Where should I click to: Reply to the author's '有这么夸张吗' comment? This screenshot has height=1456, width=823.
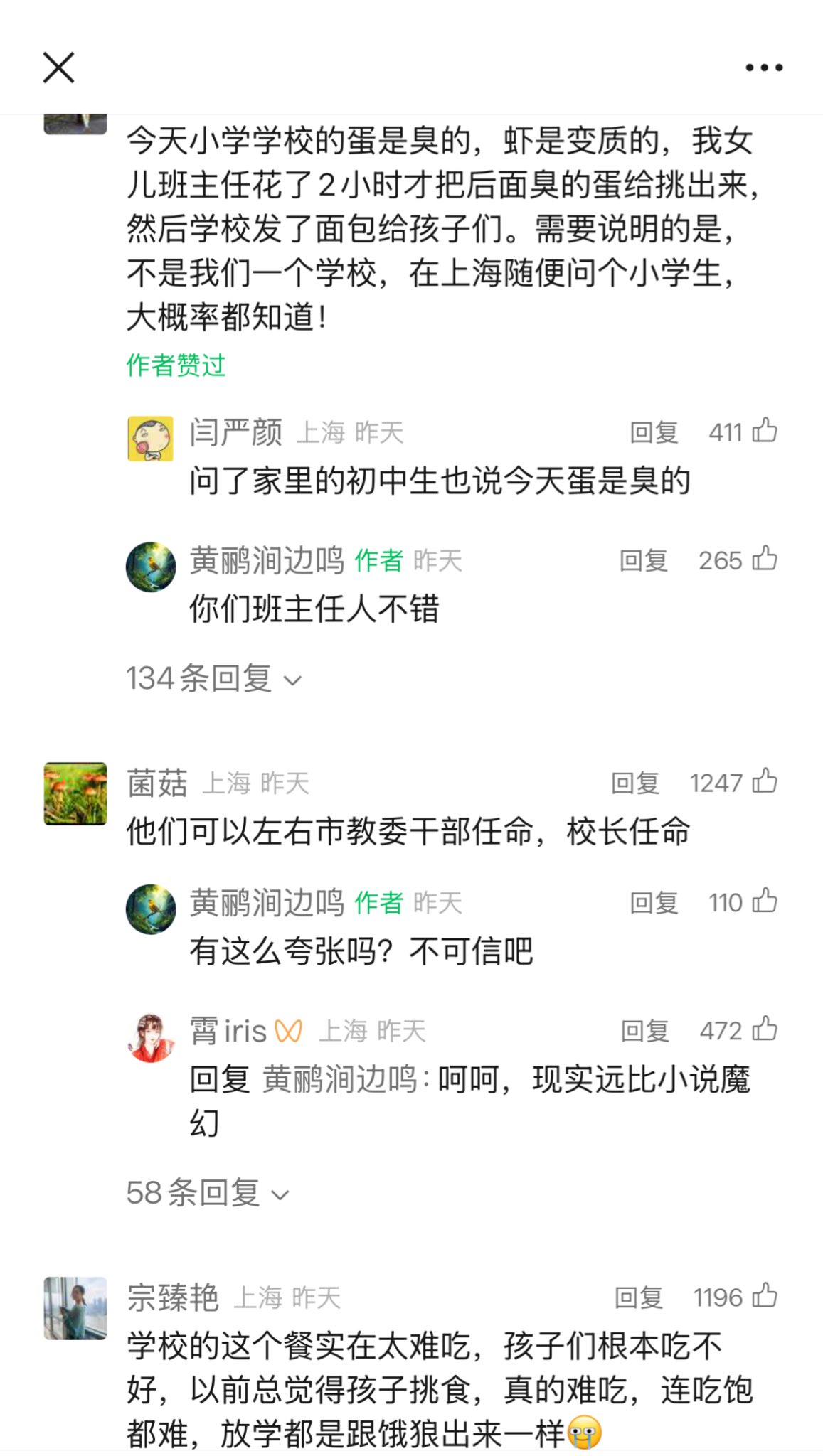click(654, 903)
